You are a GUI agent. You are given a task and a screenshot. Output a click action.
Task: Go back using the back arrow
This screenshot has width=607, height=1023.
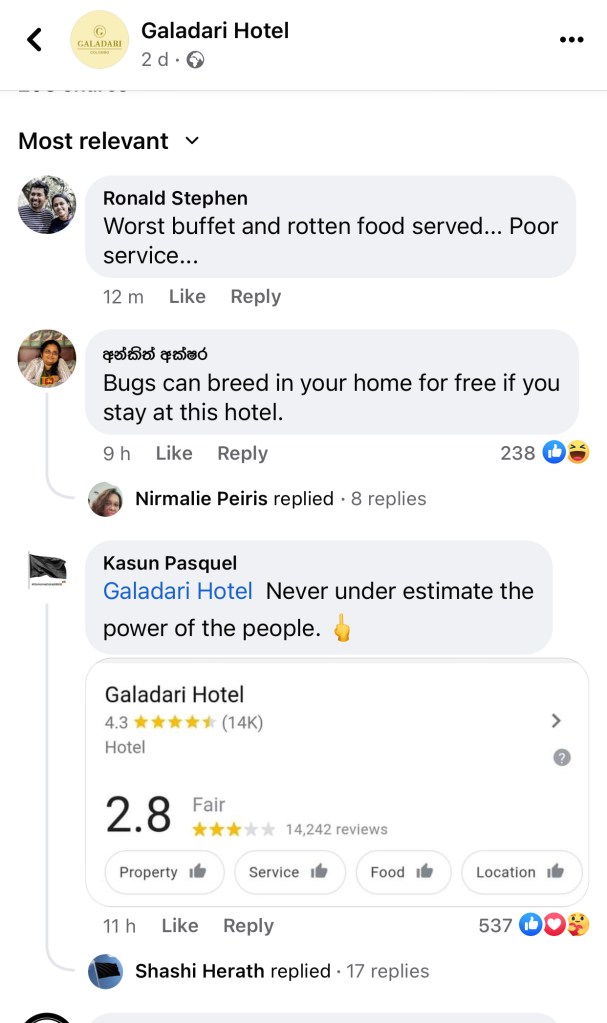tap(35, 40)
